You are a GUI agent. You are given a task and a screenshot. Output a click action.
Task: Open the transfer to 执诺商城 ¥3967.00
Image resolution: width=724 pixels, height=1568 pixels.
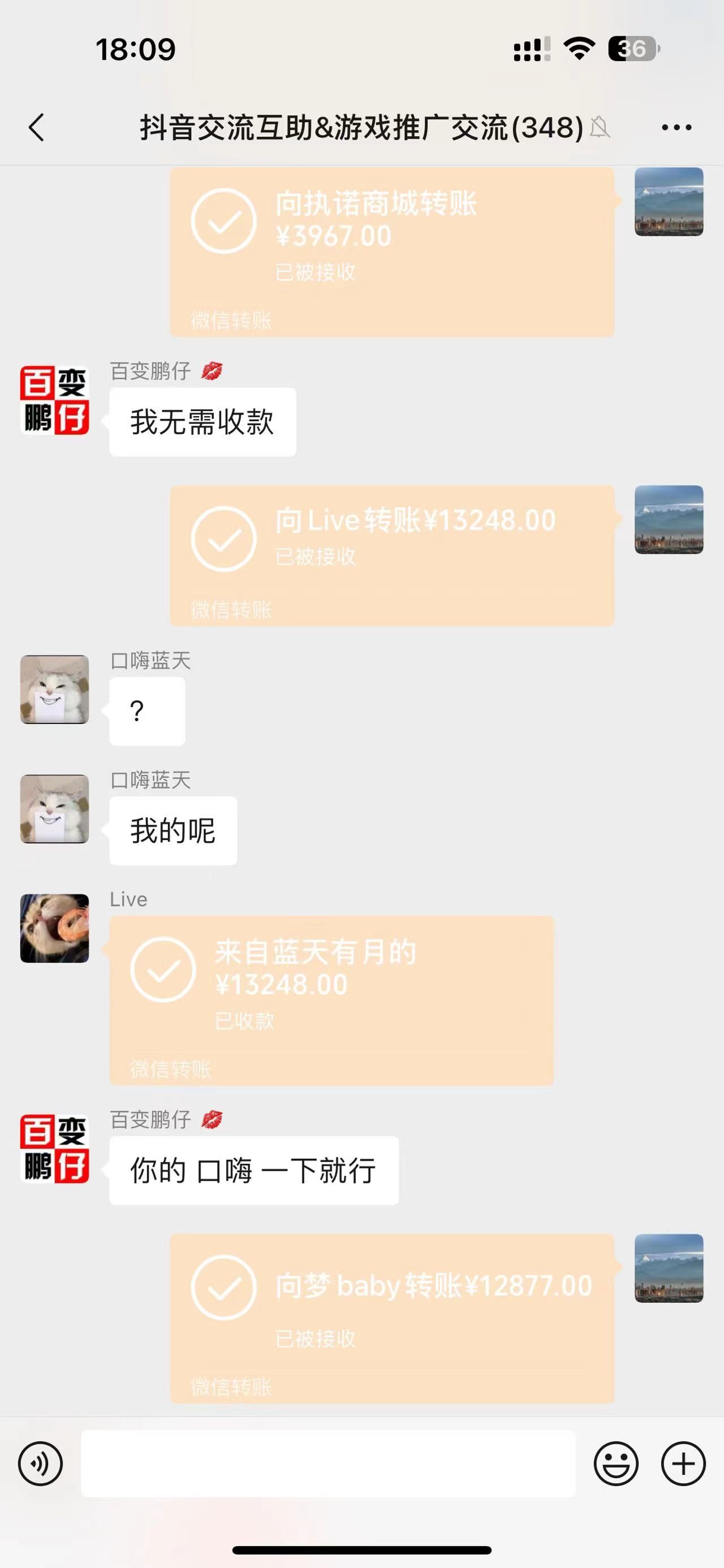tap(391, 252)
